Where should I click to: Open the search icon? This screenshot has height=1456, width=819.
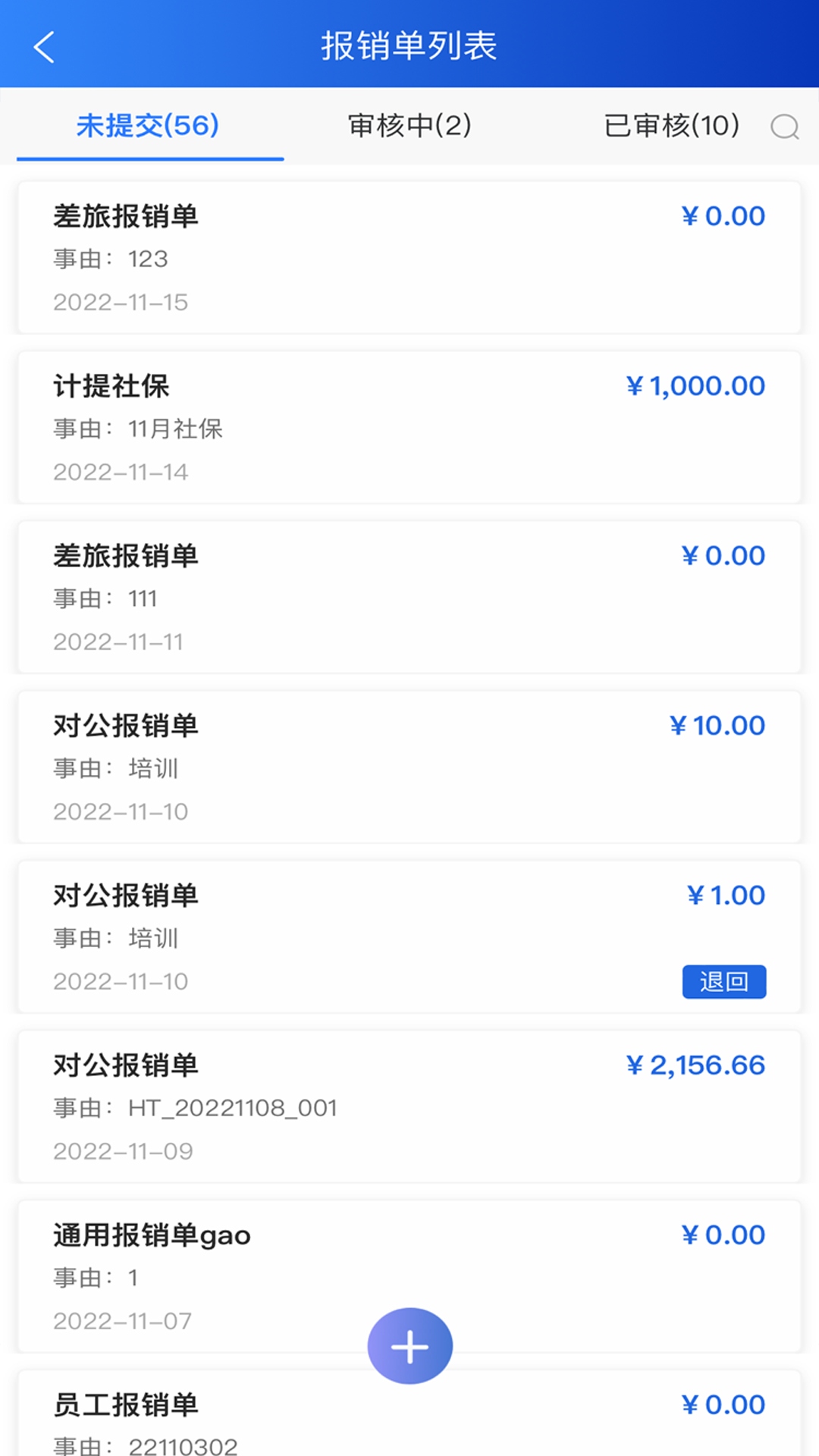click(x=785, y=127)
